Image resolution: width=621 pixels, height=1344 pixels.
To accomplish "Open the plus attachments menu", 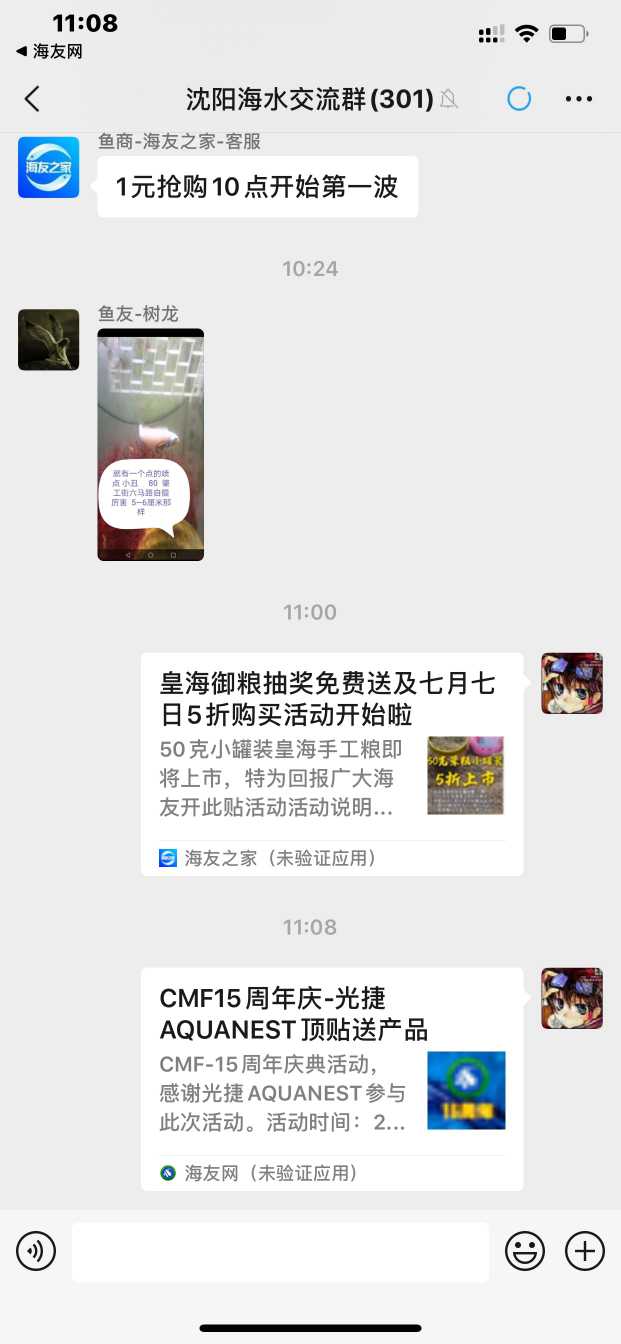I will click(x=585, y=1251).
